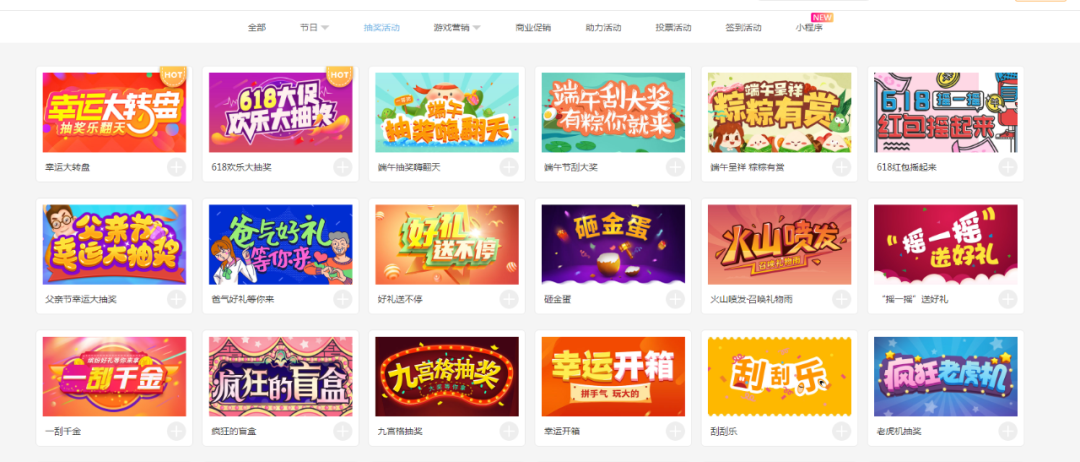This screenshot has height=462, width=1080.
Task: Add 疯狂的盲盒 using its plus icon
Action: (x=343, y=431)
